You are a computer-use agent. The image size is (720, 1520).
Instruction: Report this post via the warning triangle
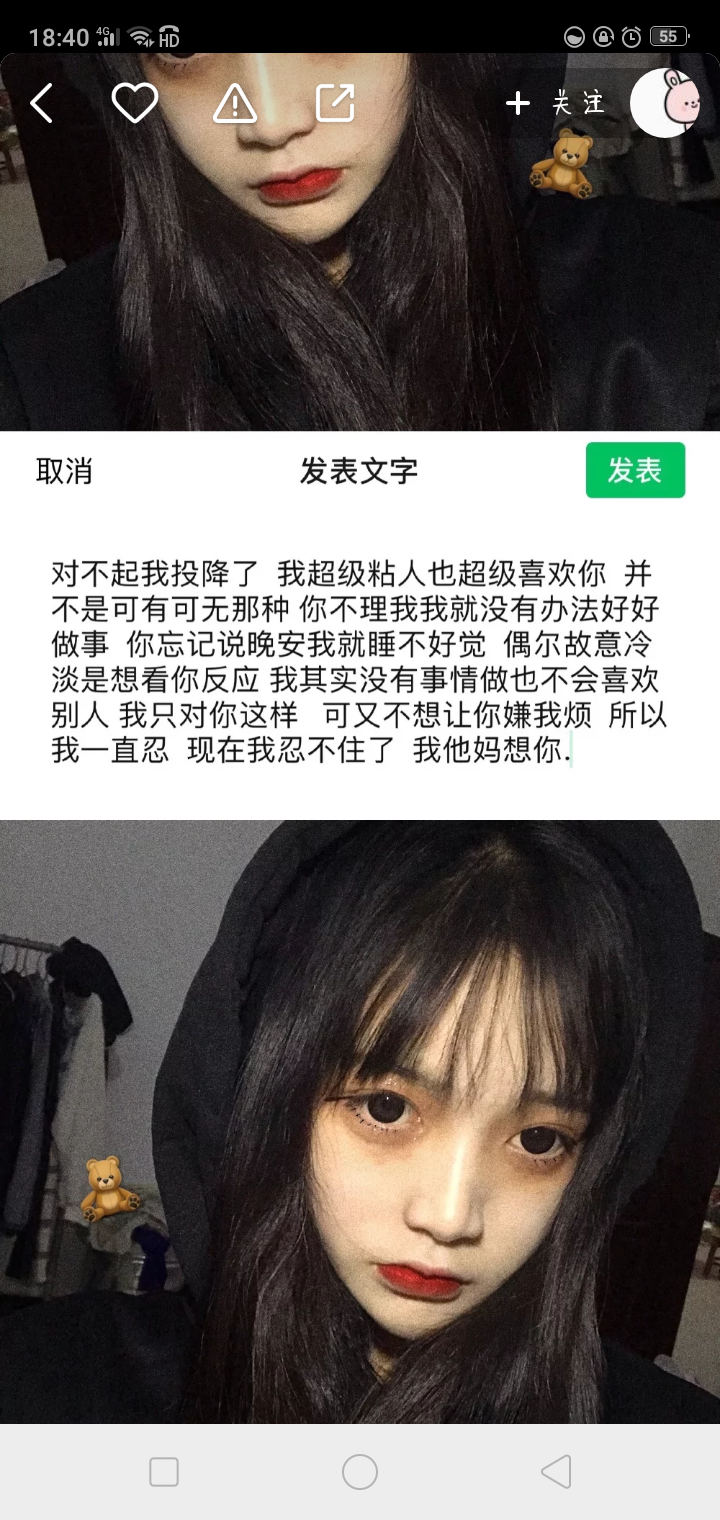pos(235,103)
